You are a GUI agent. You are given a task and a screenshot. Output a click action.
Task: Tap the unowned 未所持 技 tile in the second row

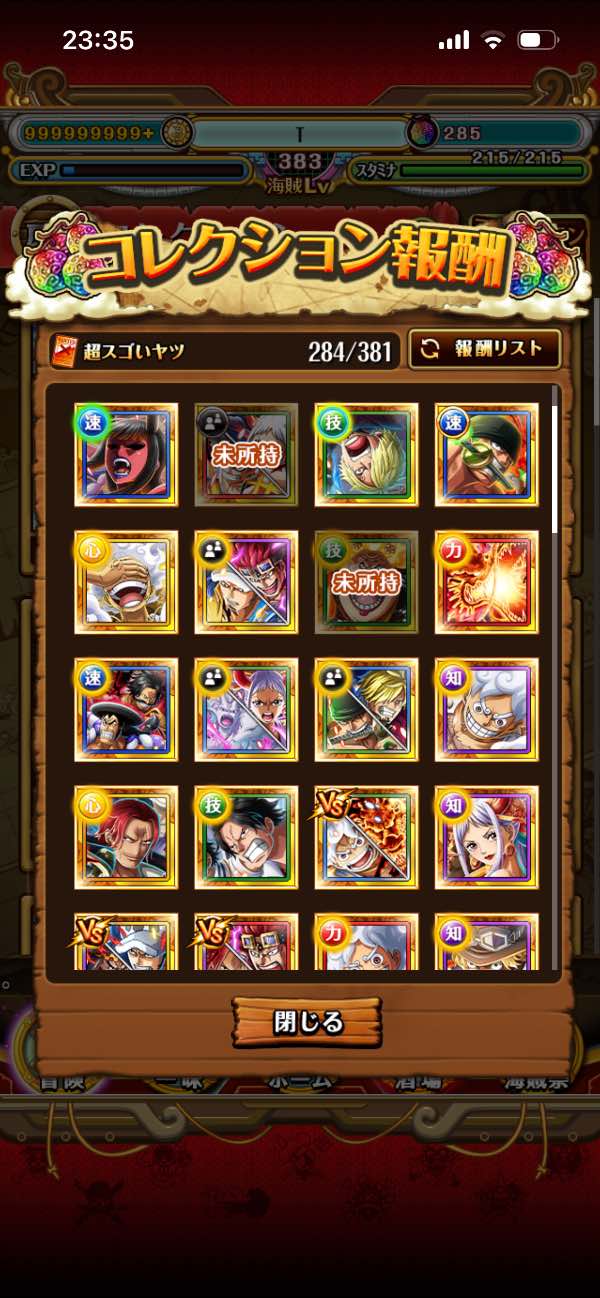[366, 582]
